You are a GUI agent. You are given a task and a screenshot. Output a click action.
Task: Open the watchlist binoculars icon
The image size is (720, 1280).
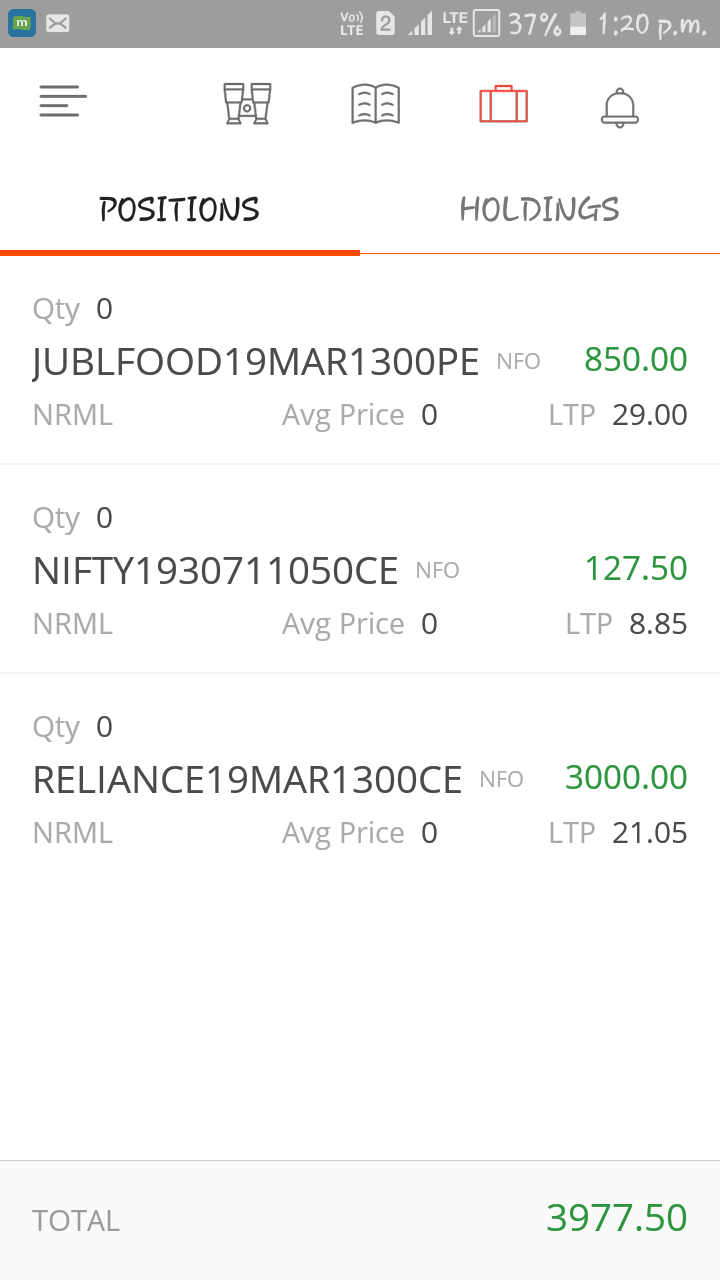[x=247, y=104]
